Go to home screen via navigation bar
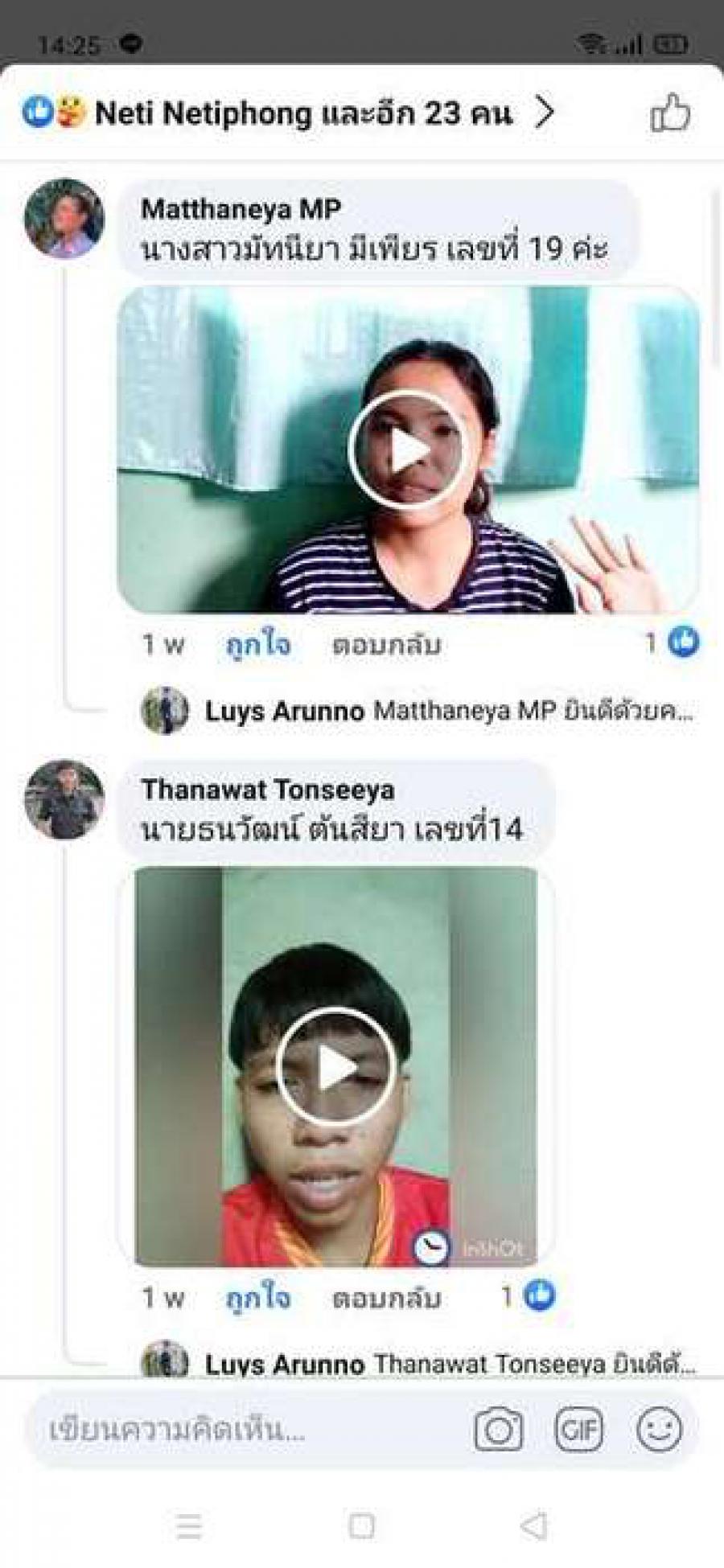 [361, 1525]
